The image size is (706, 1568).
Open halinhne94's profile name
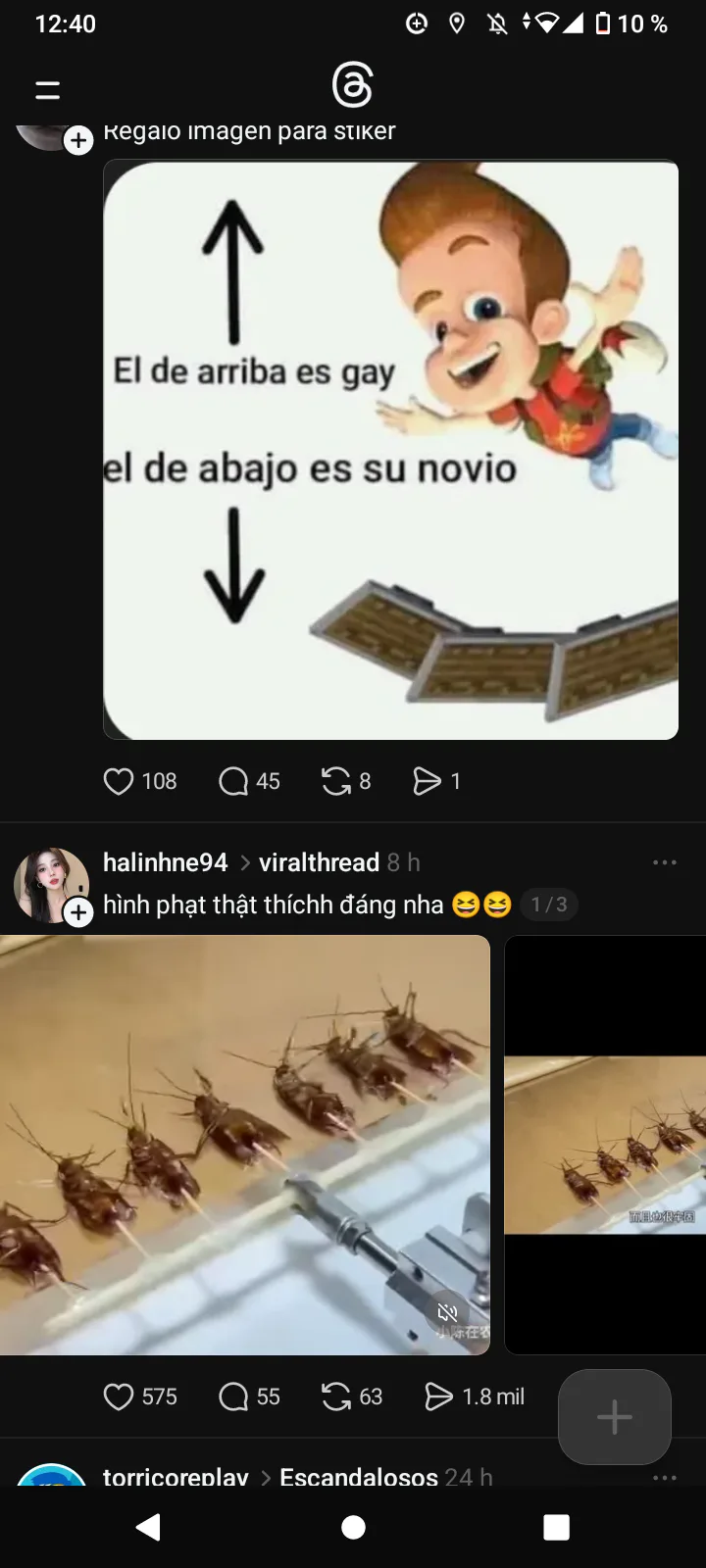165,862
